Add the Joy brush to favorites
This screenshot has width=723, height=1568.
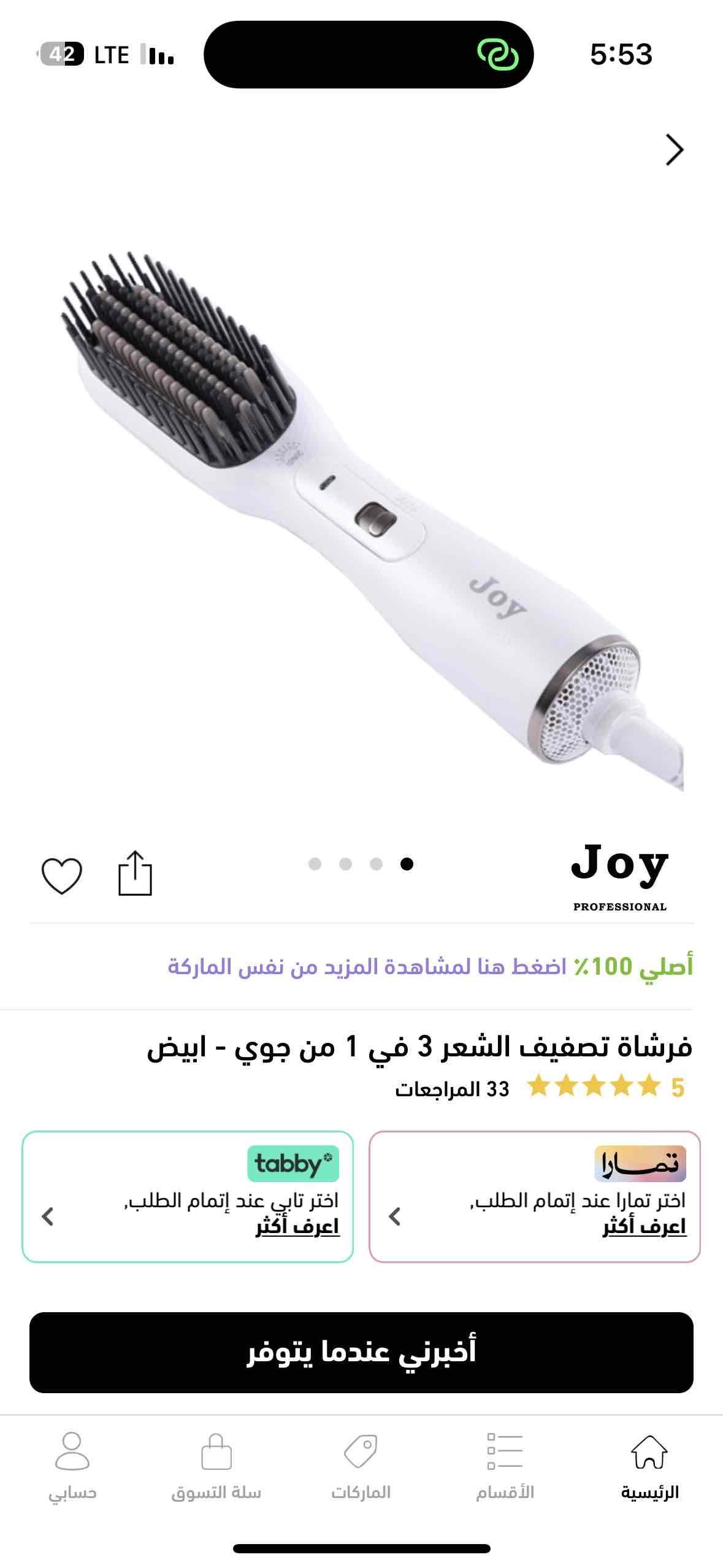click(61, 875)
